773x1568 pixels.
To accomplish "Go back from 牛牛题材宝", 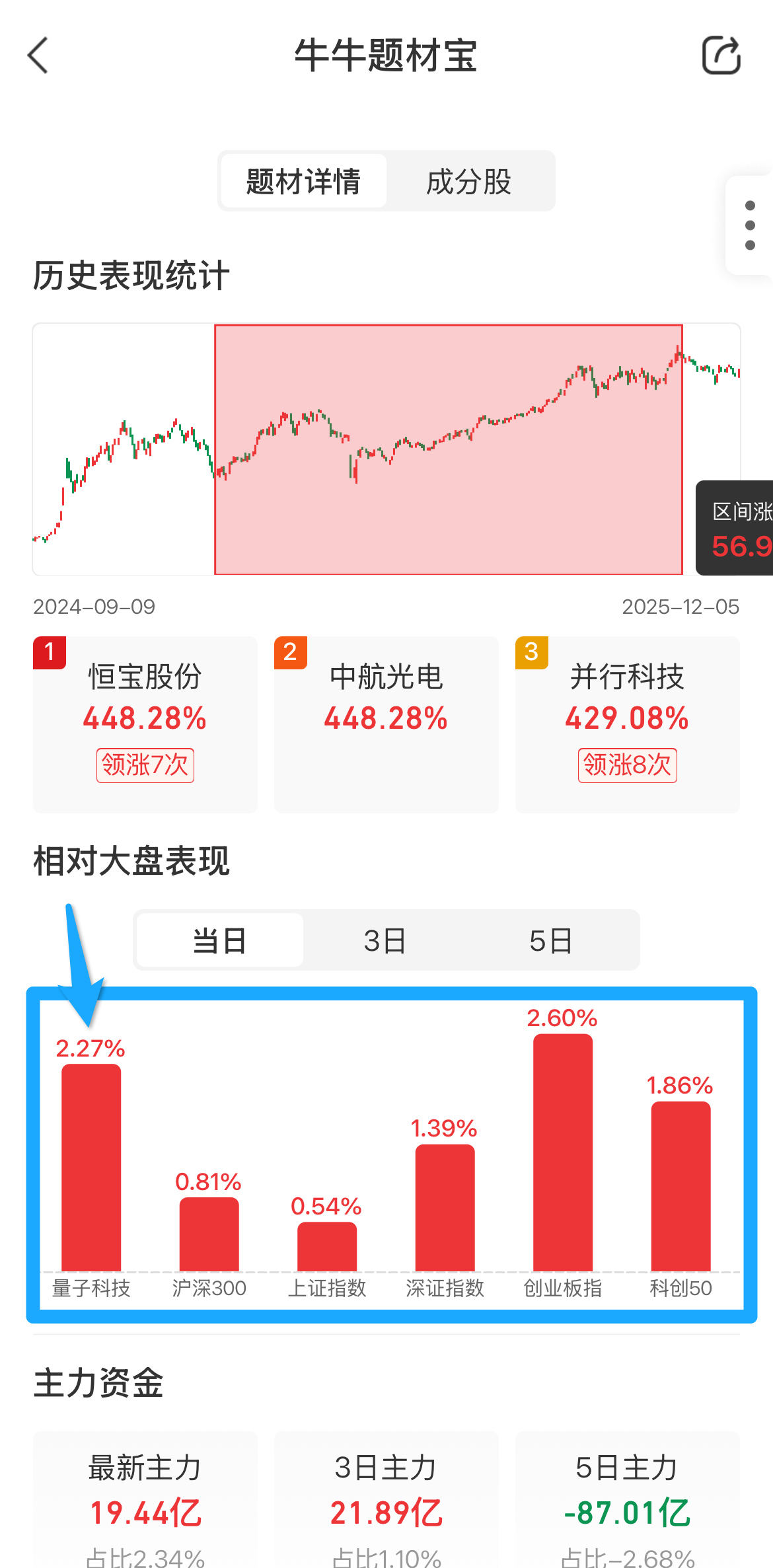I will pyautogui.click(x=38, y=56).
